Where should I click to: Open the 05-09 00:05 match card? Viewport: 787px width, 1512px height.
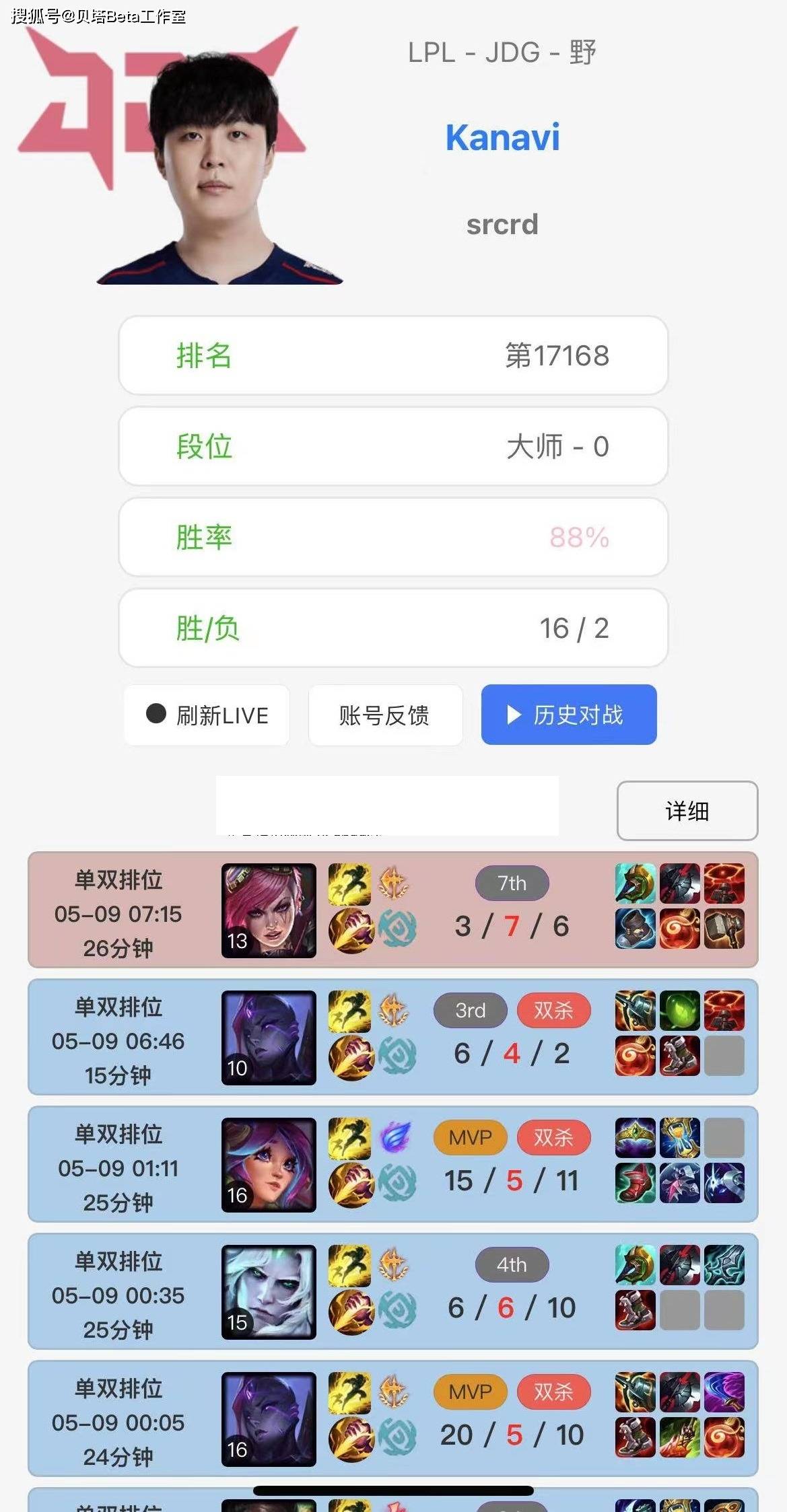pos(392,1418)
